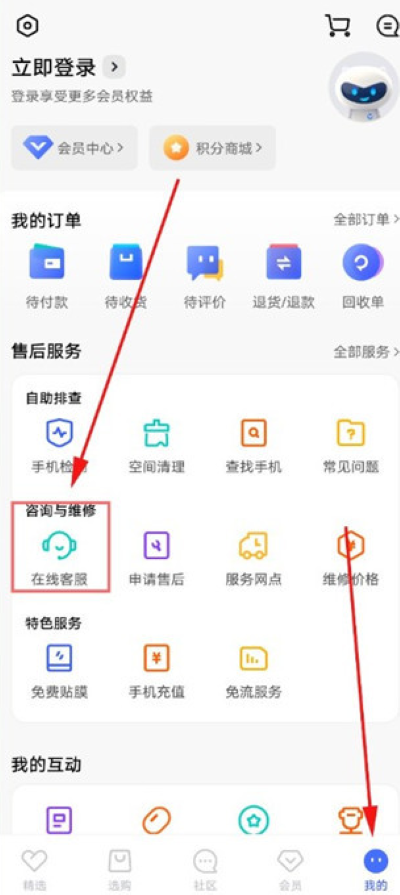Switch to the 选购 tab
Viewport: 400px width, 895px height.
click(119, 870)
